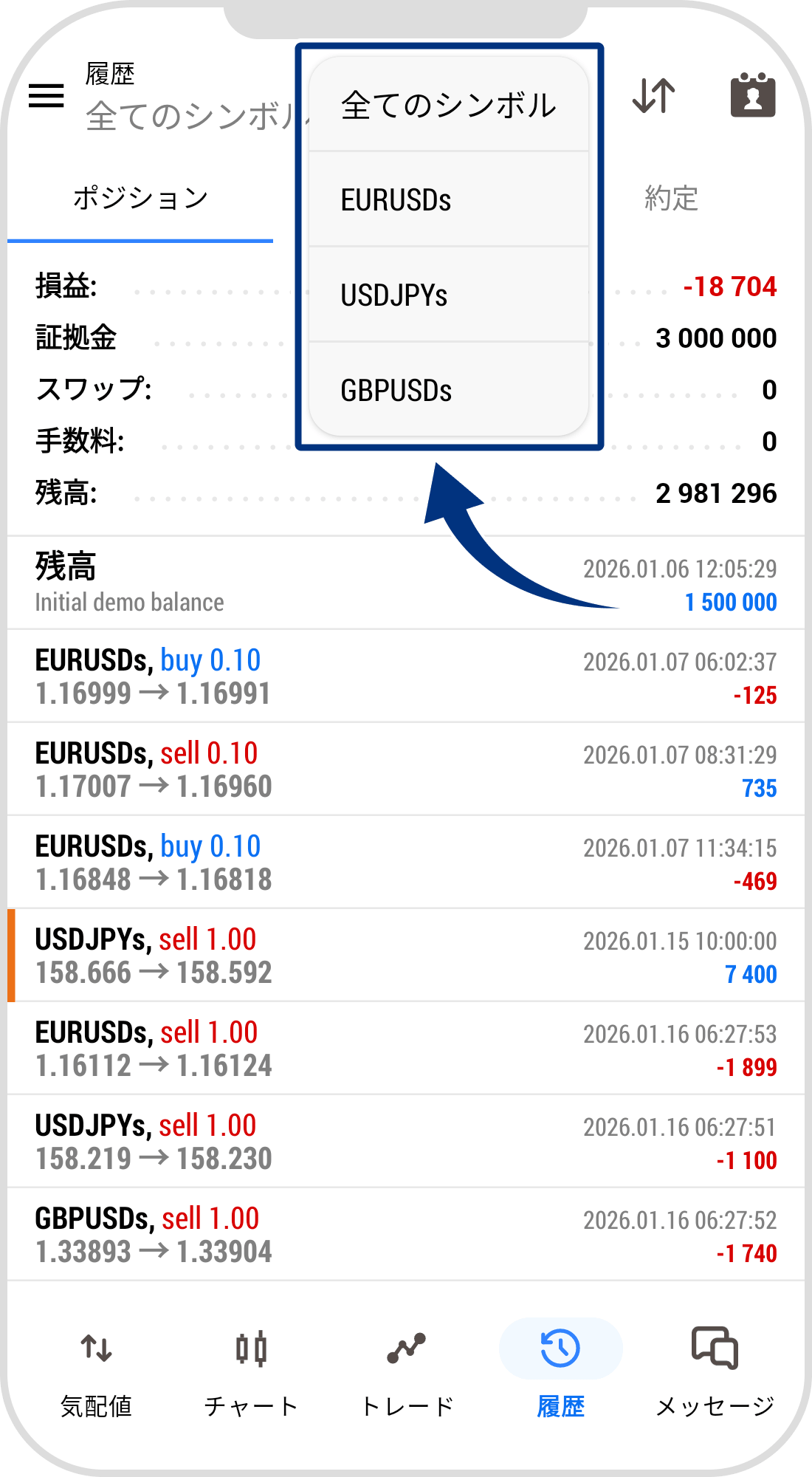
Task: Open the hamburger side menu
Action: pos(46,96)
